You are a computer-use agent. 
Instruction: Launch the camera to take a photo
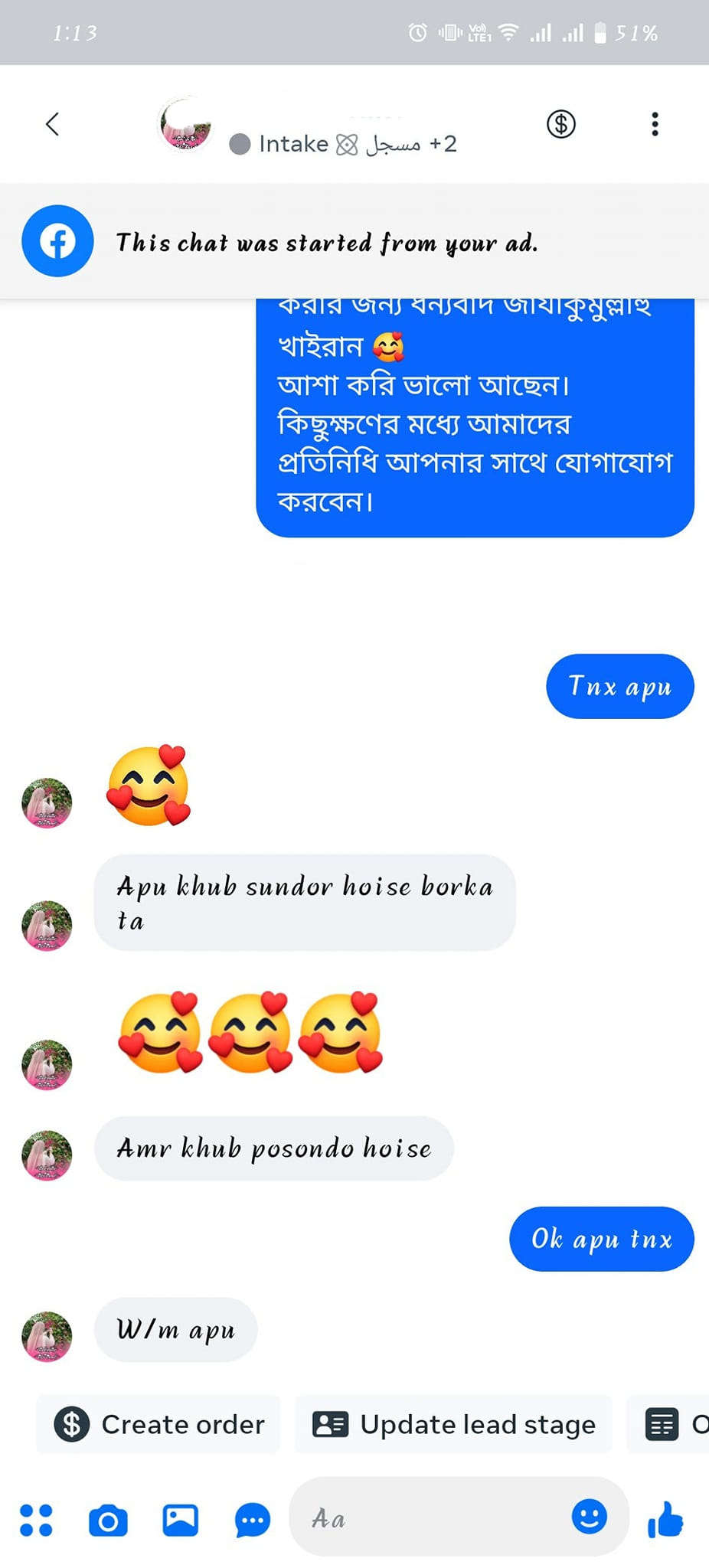pos(108,1520)
